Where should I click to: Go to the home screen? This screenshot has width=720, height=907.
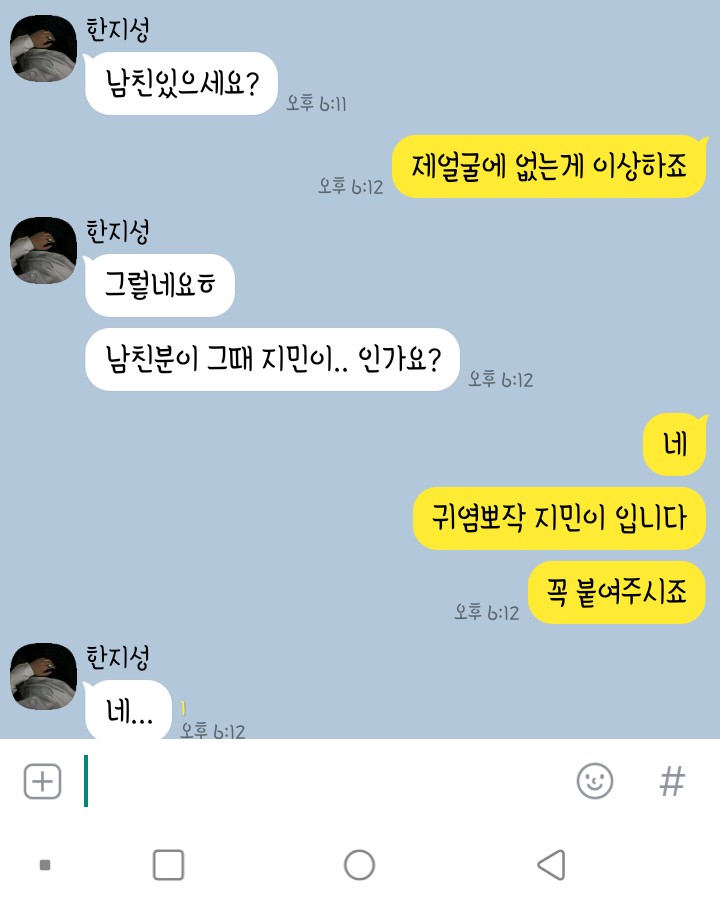click(x=359, y=865)
